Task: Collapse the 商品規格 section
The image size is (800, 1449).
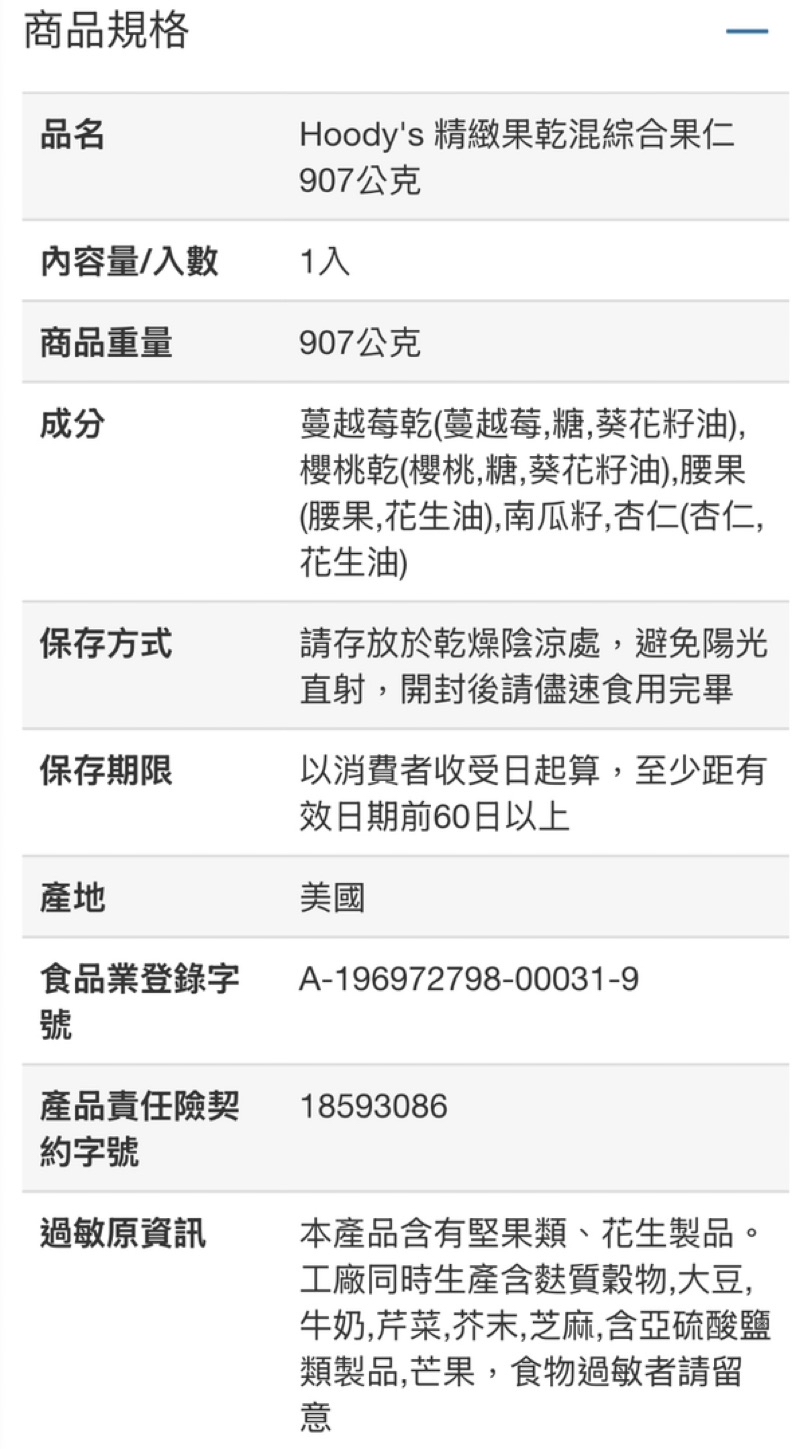Action: (747, 32)
